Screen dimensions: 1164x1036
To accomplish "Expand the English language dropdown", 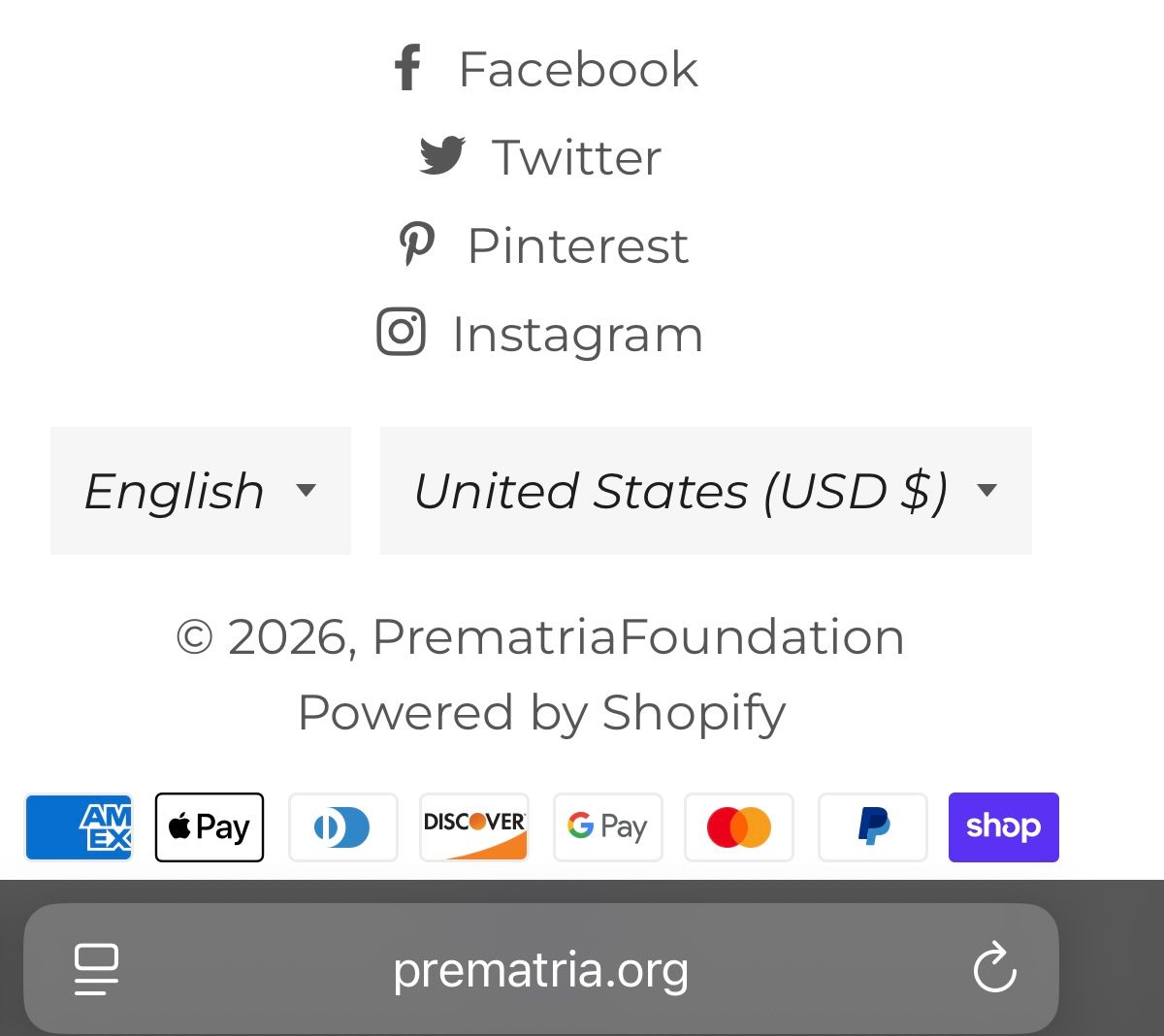I will click(200, 491).
